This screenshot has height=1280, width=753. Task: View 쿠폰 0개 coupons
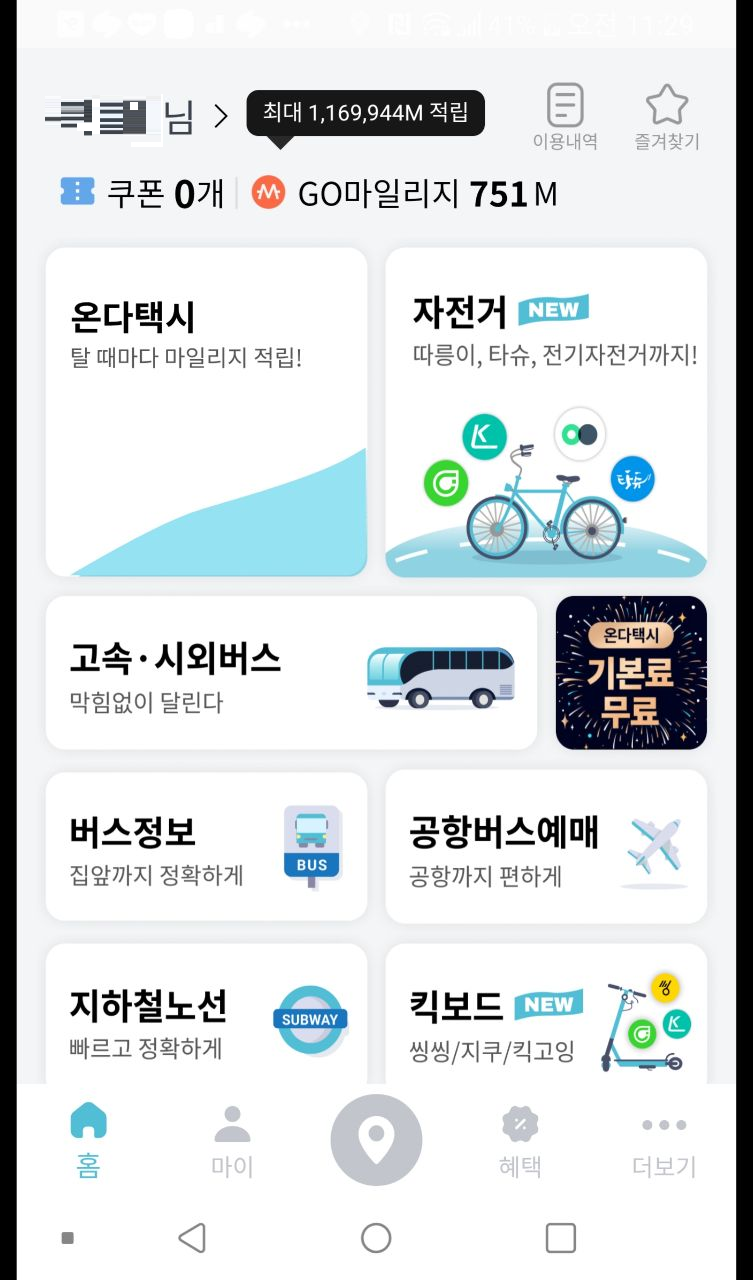click(x=142, y=192)
